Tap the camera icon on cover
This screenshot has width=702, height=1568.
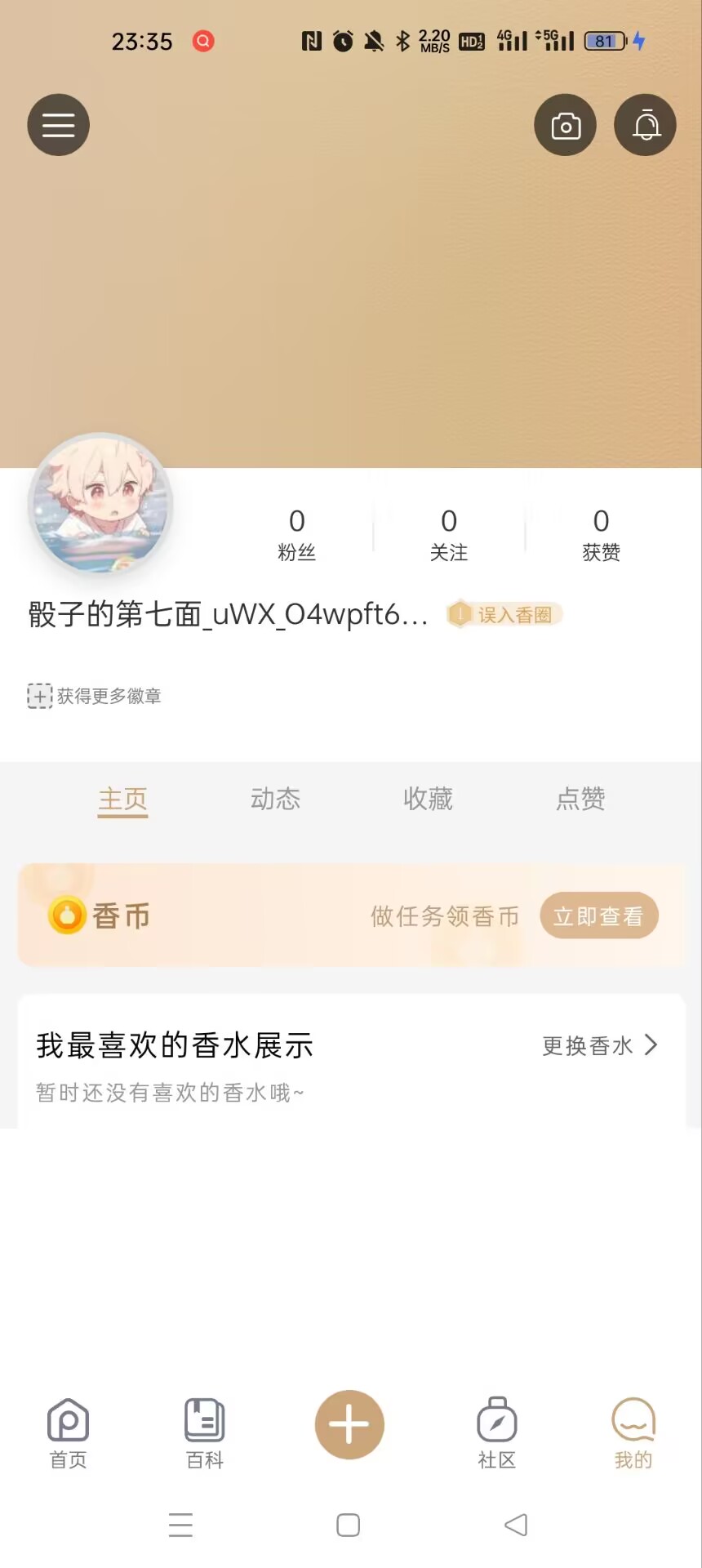click(x=566, y=125)
